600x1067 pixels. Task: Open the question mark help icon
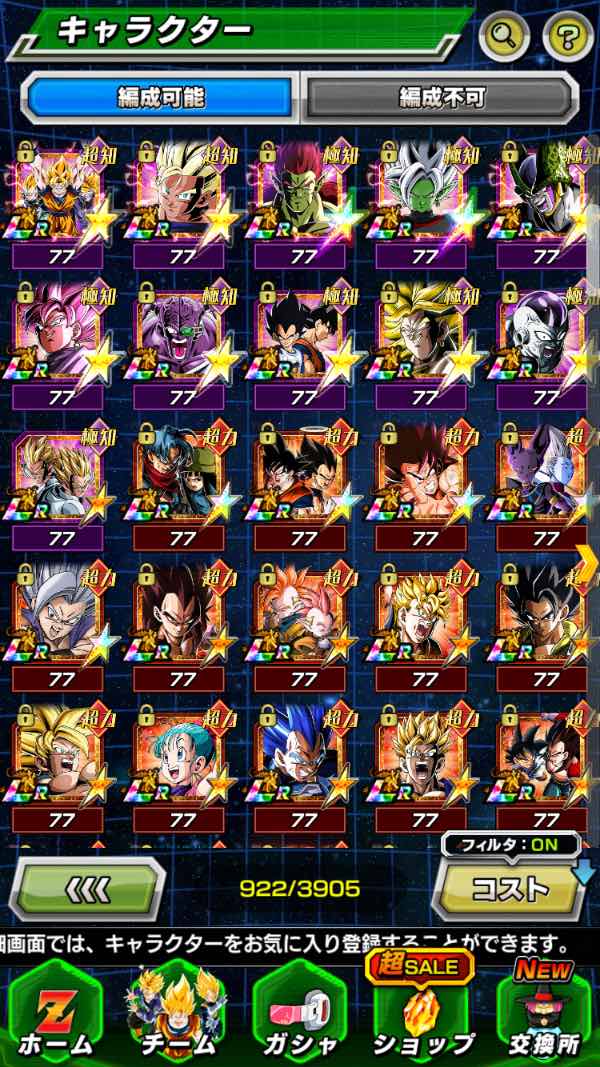coord(567,37)
